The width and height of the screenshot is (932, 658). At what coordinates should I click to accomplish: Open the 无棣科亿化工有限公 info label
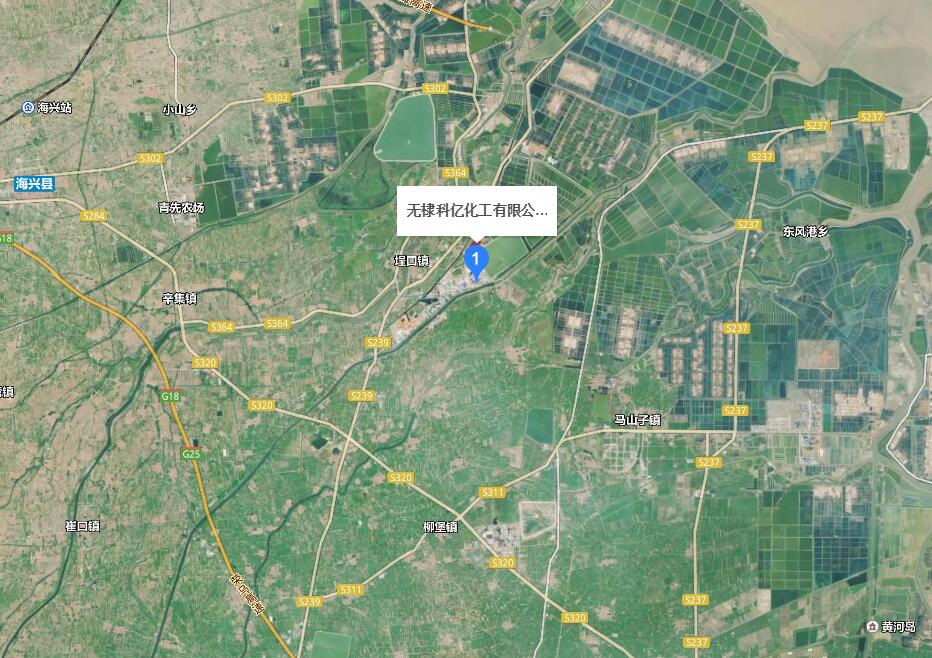coord(476,211)
